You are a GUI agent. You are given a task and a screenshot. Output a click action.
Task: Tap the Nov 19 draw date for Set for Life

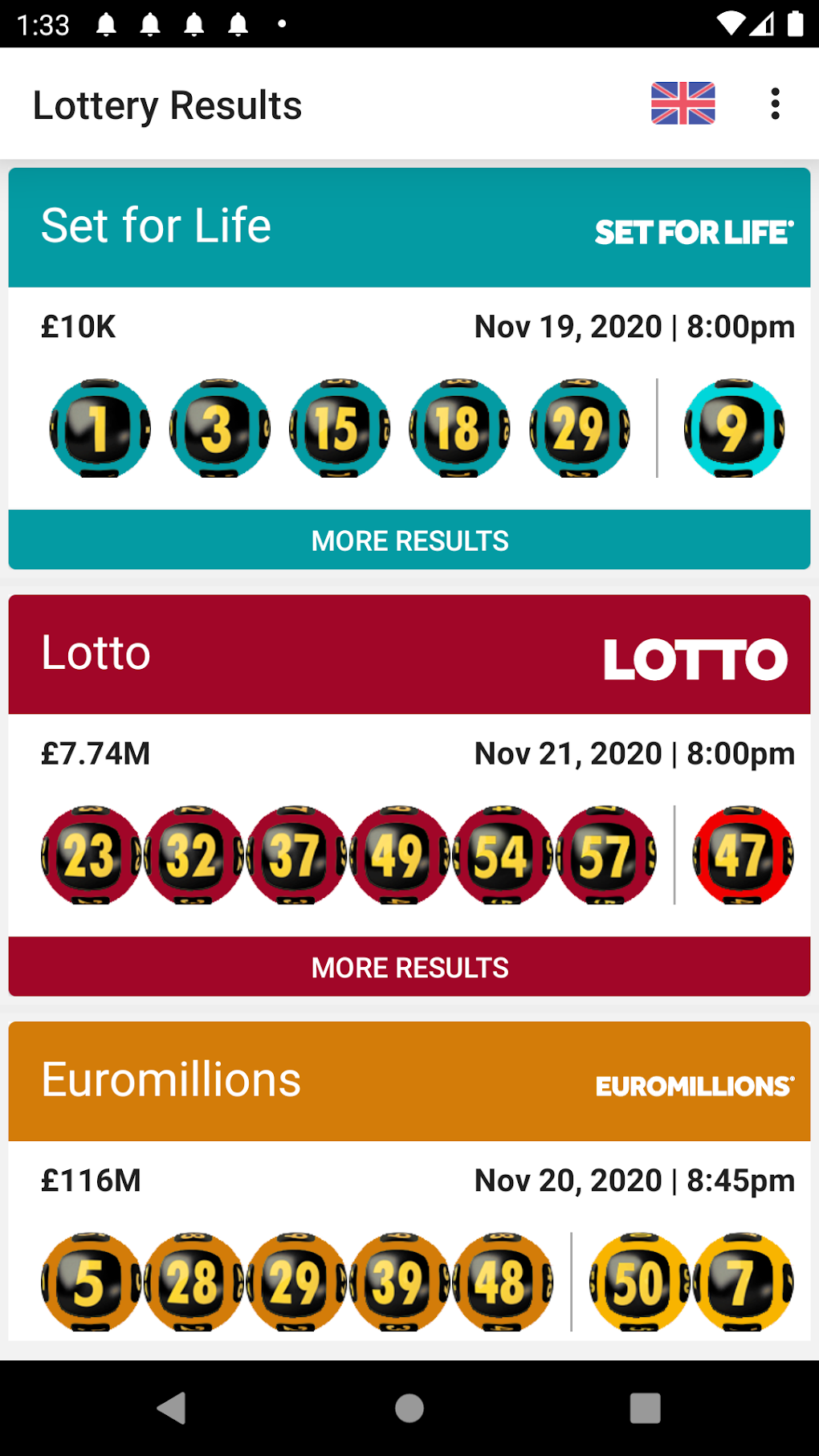(634, 327)
